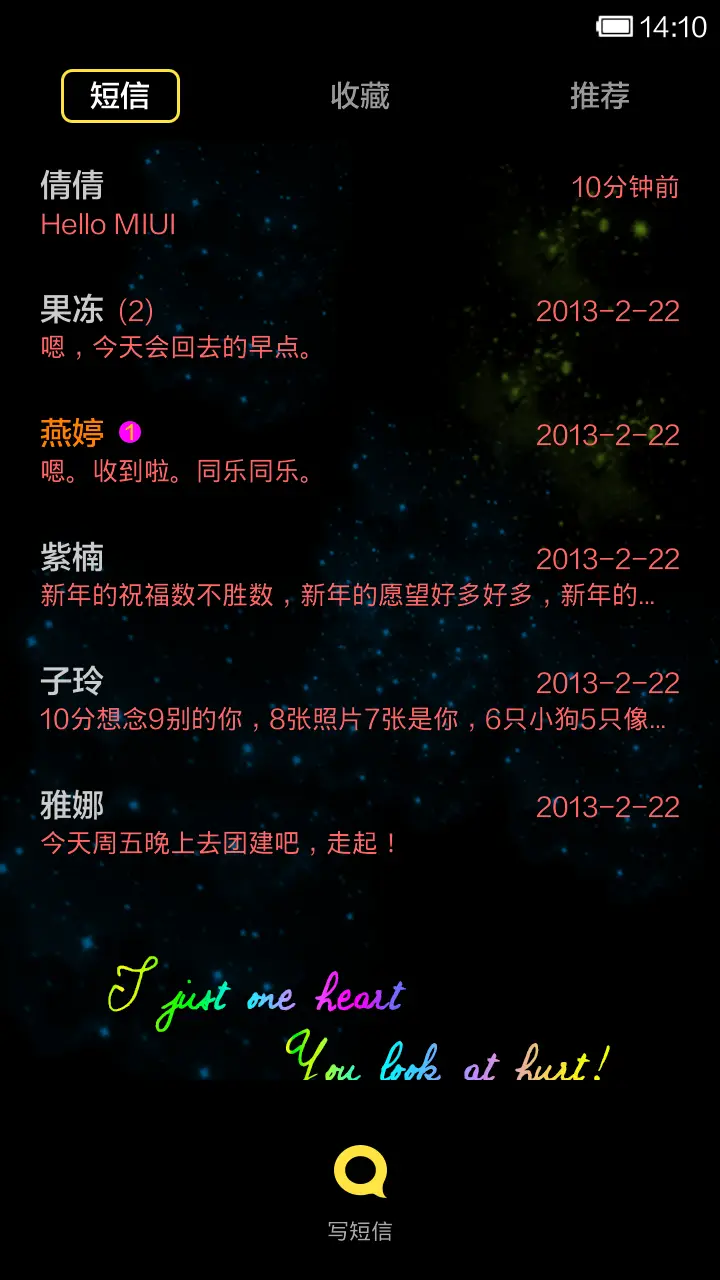The height and width of the screenshot is (1280, 720).
Task: Click the 2013-2-22 date beside 雅娜
Action: click(608, 807)
